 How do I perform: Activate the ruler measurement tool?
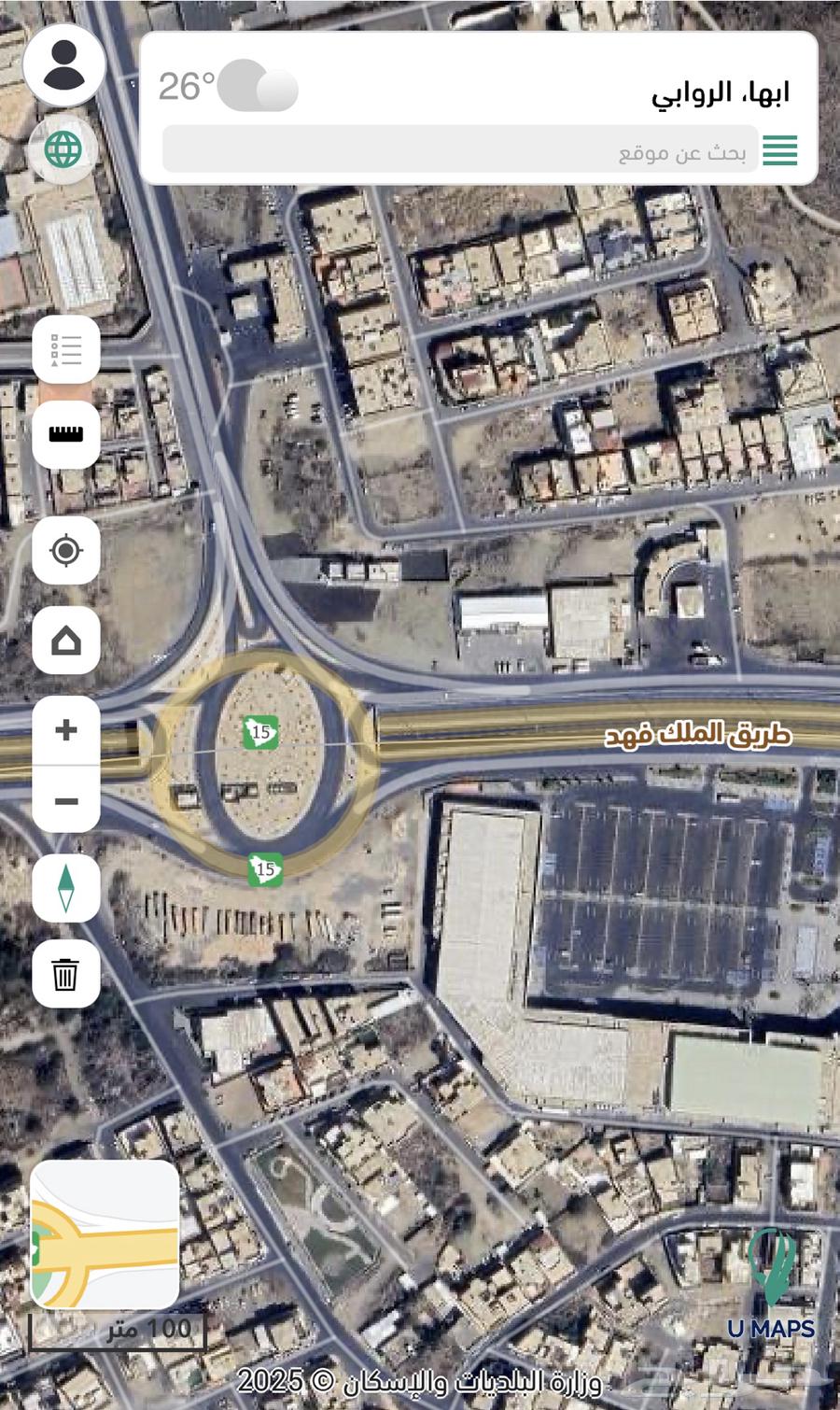click(66, 434)
